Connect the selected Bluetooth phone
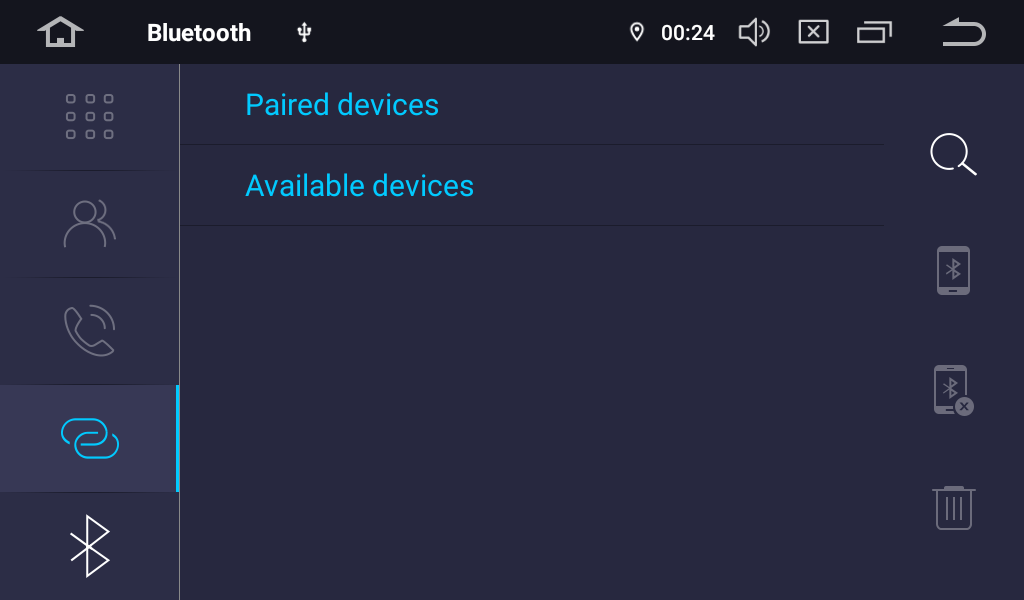The image size is (1024, 600). pyautogui.click(x=952, y=270)
